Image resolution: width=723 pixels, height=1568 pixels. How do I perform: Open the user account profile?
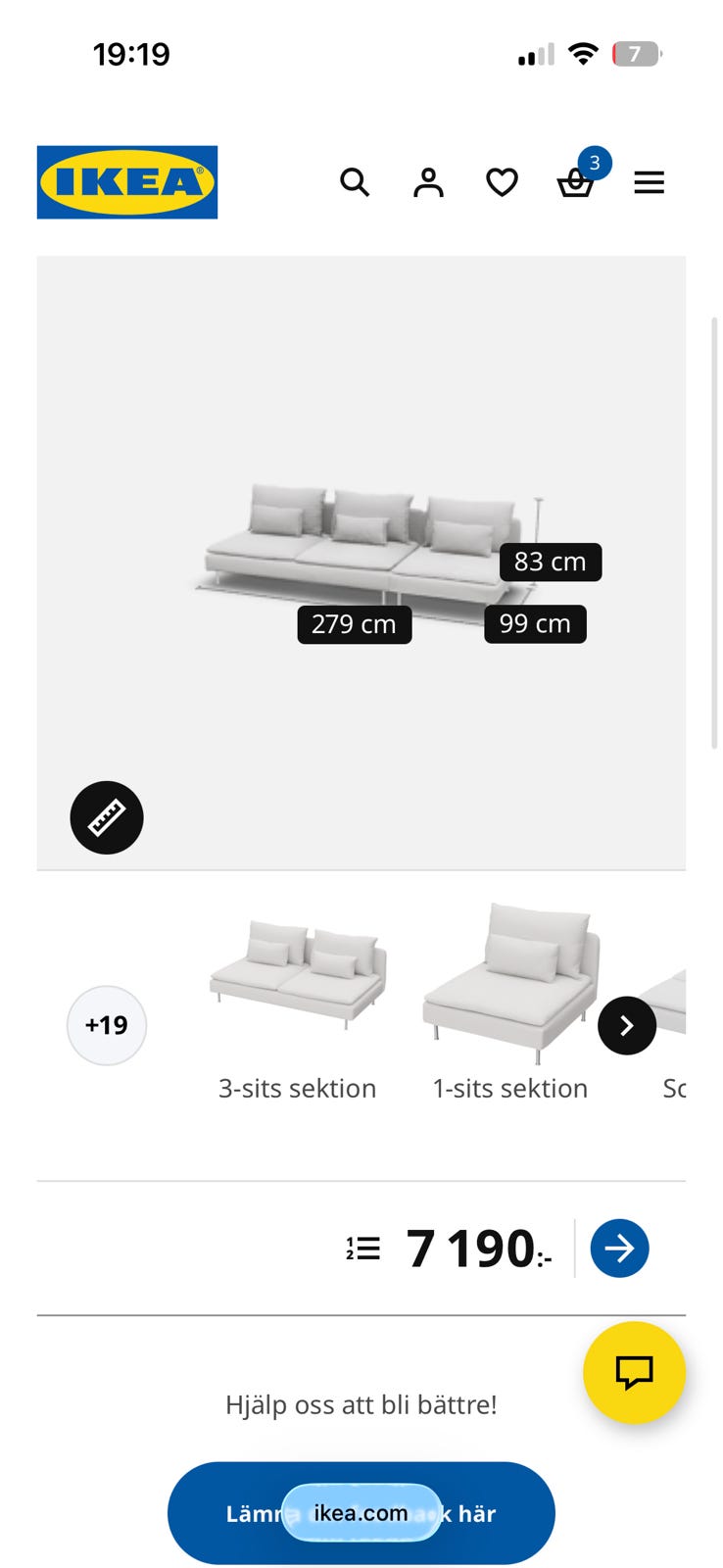point(428,182)
